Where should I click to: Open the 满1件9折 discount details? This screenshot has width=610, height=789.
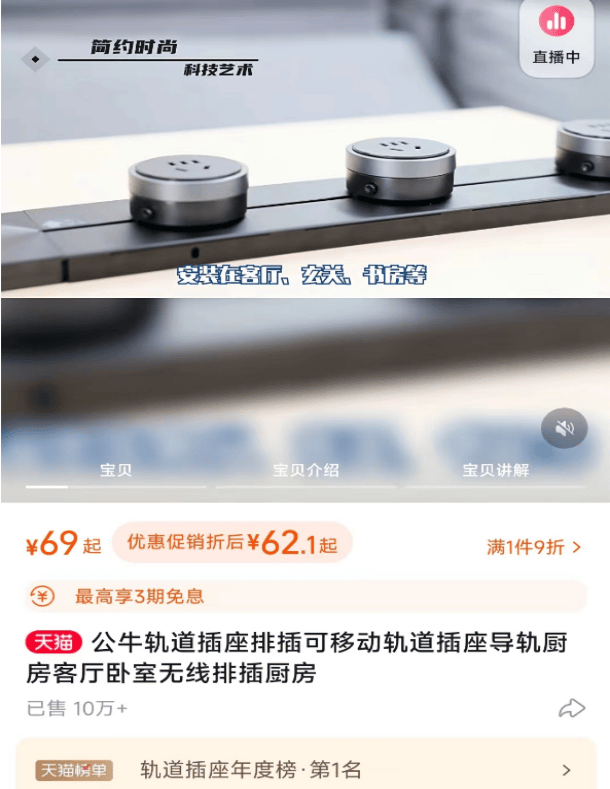coord(534,547)
